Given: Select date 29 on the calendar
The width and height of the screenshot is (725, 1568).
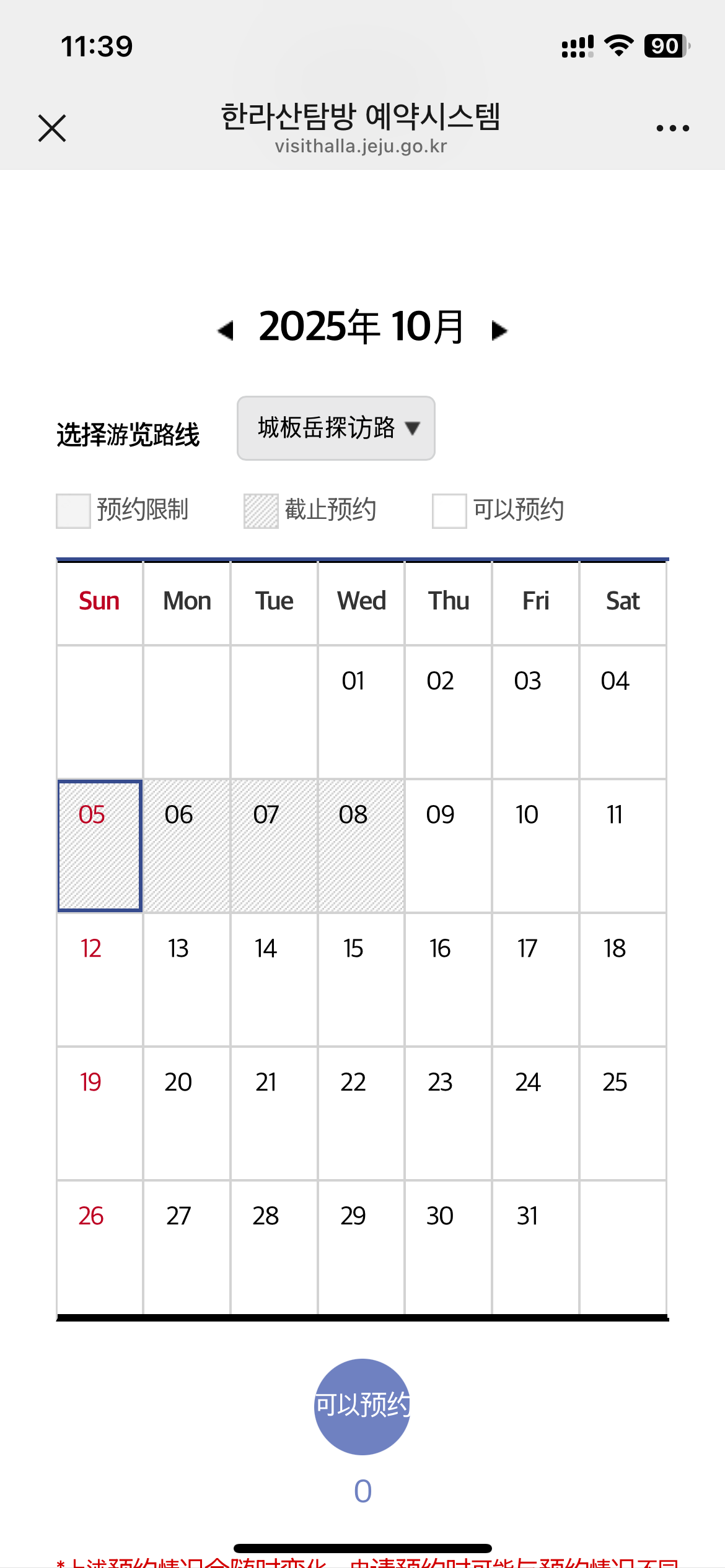Looking at the screenshot, I should coord(361,1247).
